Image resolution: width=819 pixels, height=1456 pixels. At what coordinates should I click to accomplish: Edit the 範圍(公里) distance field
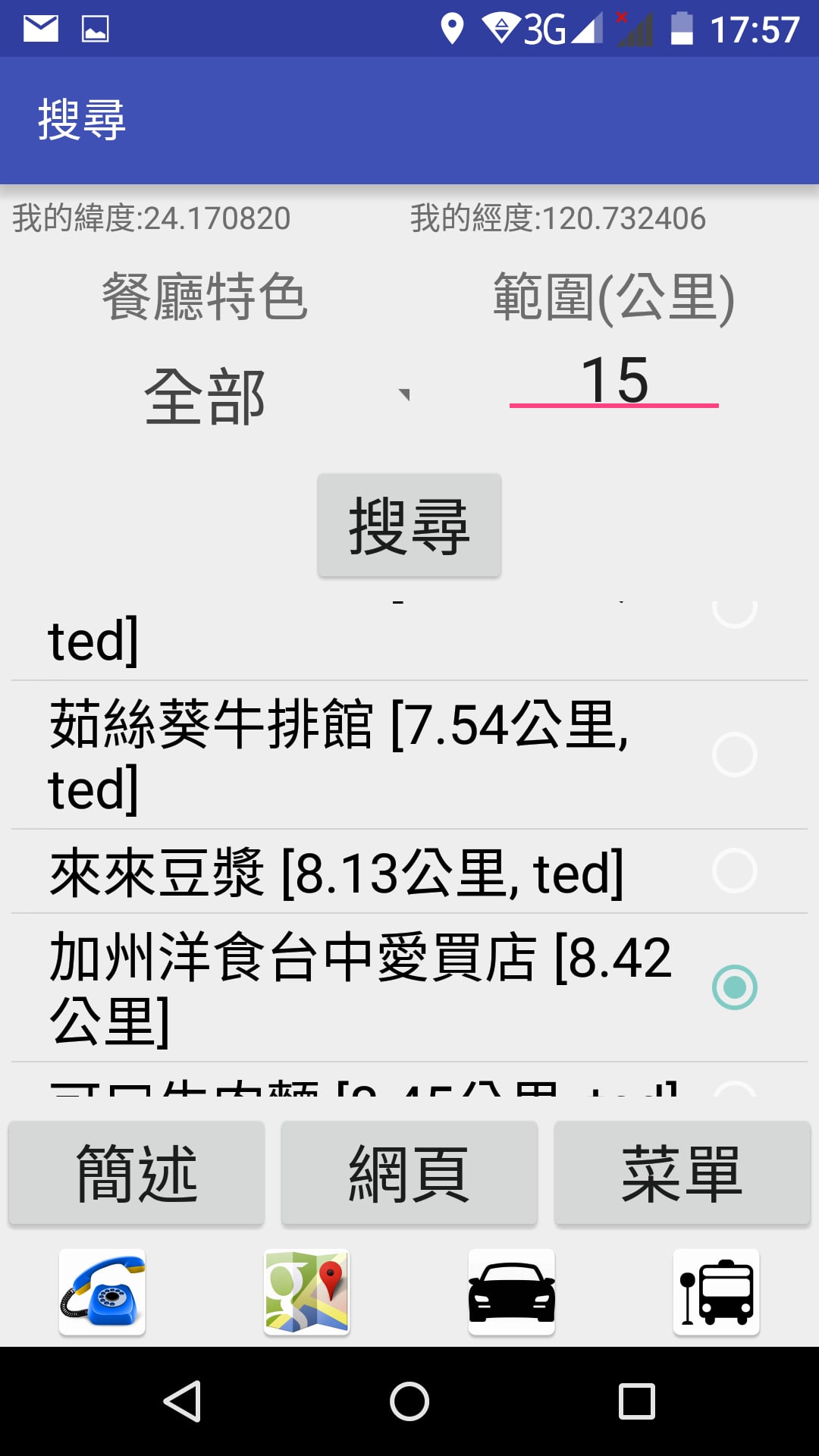(x=613, y=381)
